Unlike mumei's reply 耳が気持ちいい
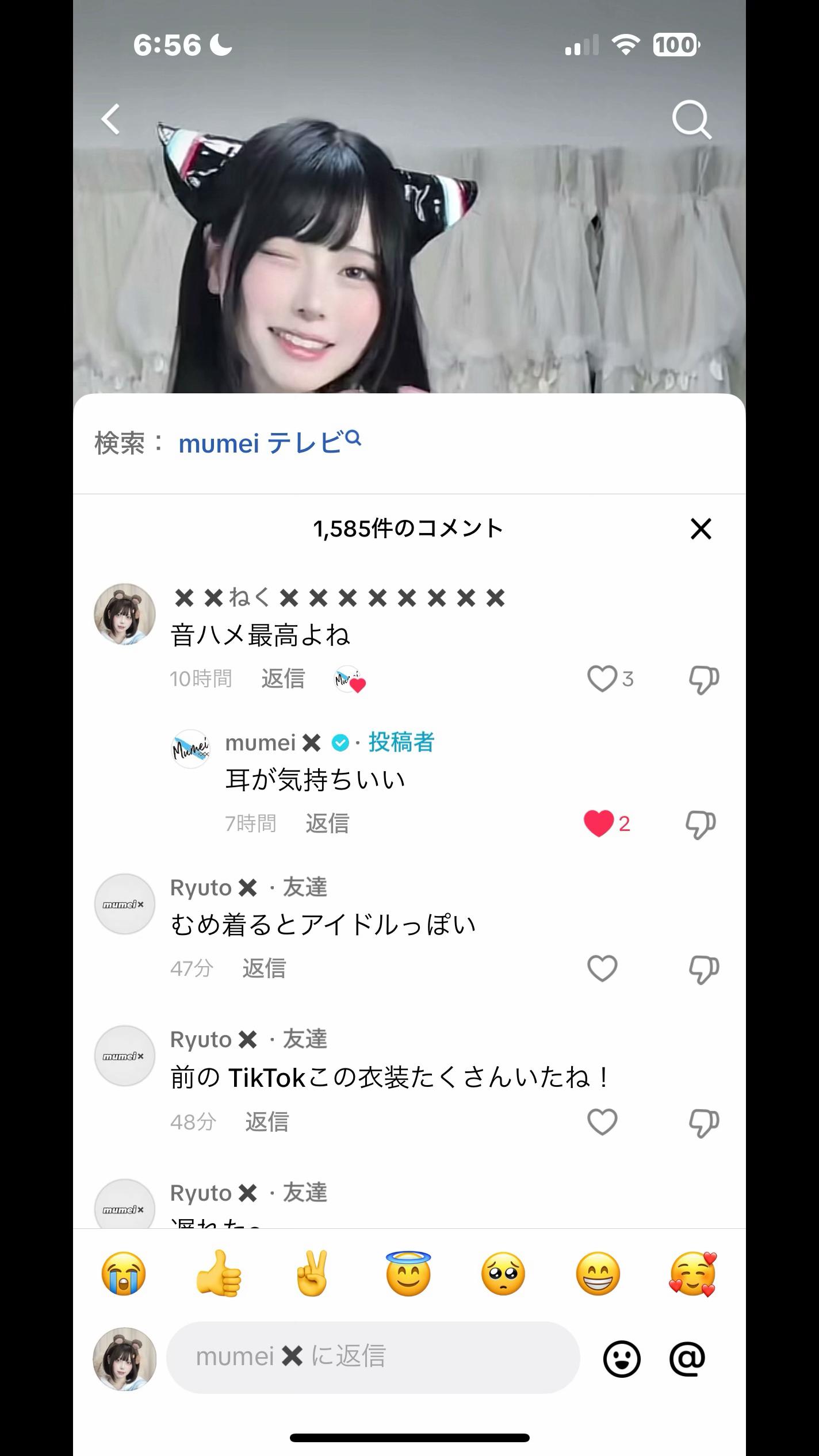 click(598, 823)
